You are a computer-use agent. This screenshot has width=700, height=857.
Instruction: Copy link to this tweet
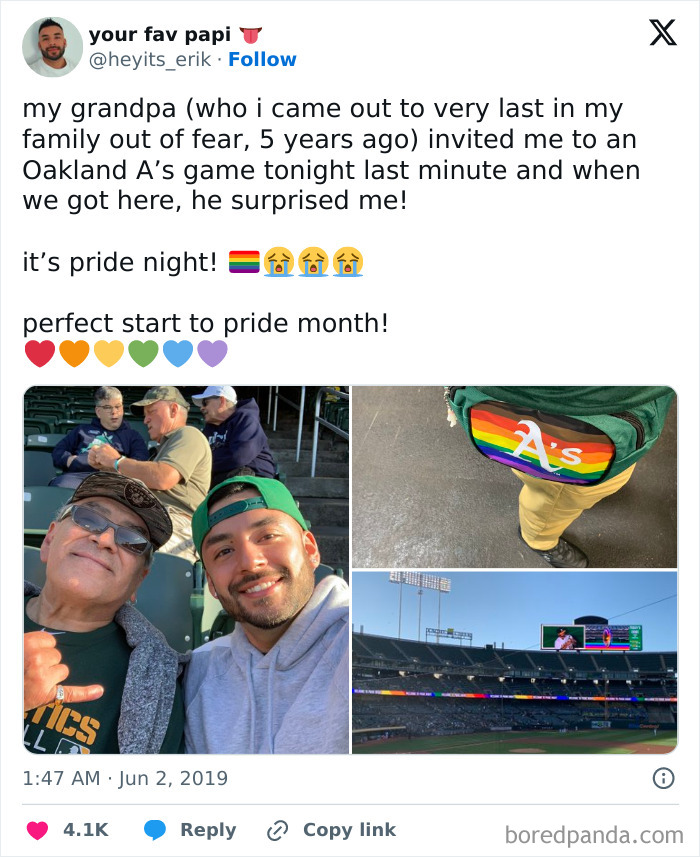coord(331,830)
